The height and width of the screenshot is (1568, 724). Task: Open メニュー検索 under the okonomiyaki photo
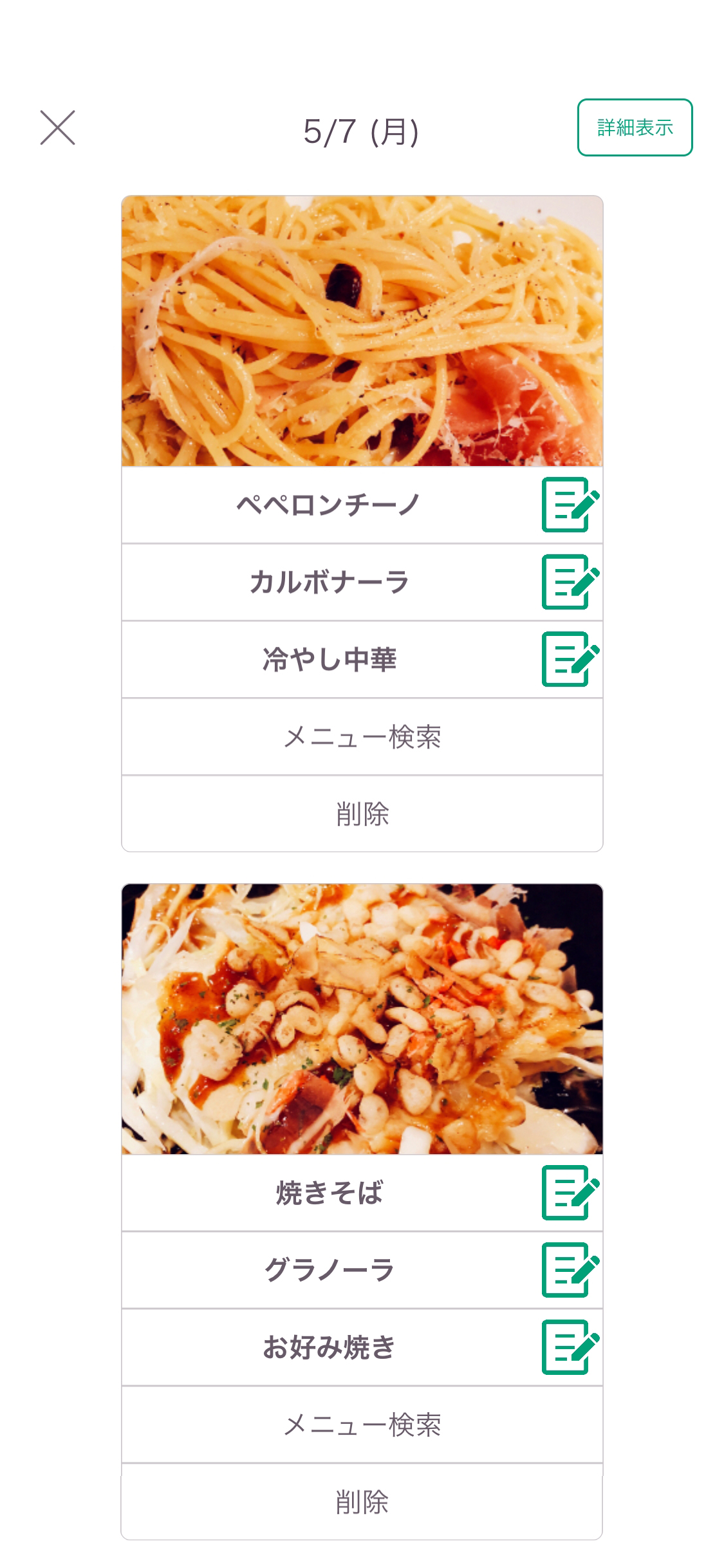(362, 1424)
